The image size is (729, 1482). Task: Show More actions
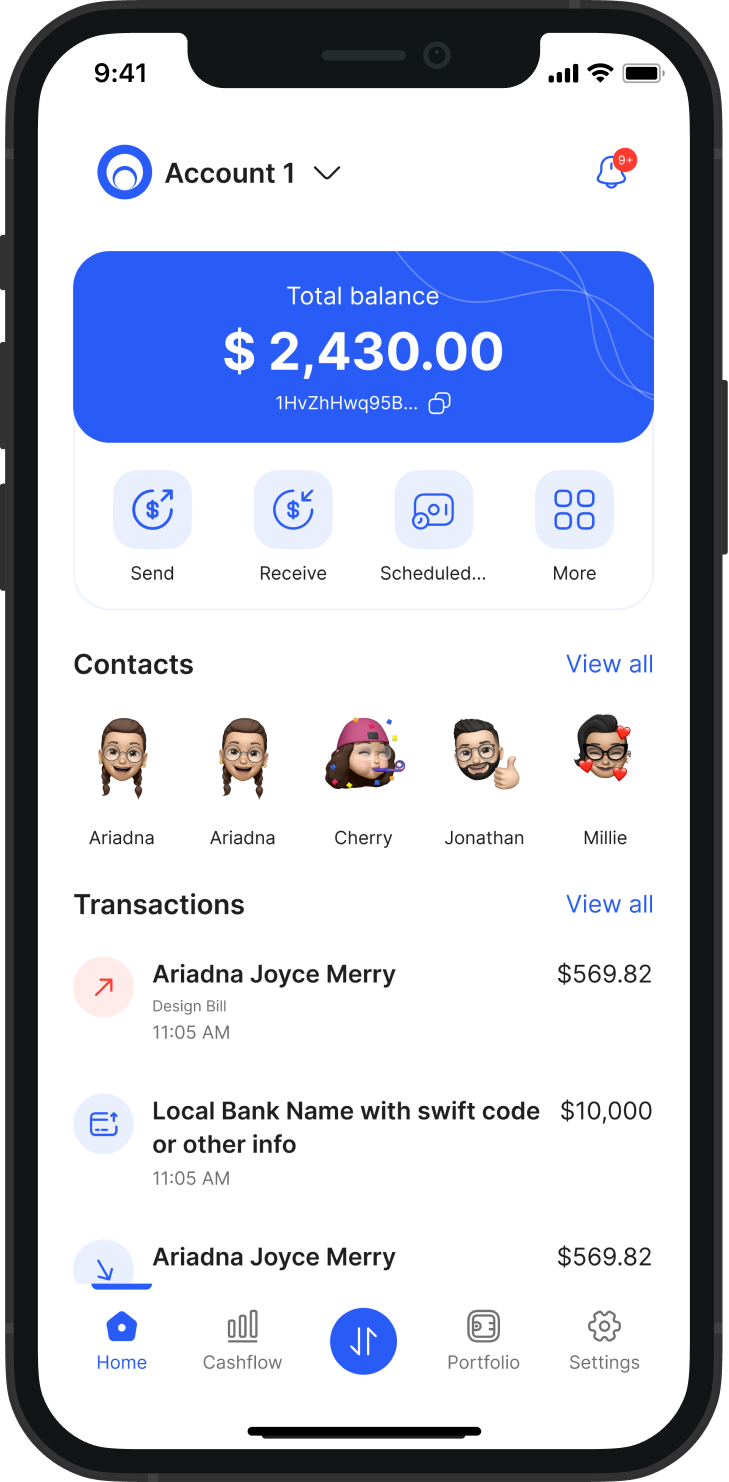coord(574,510)
